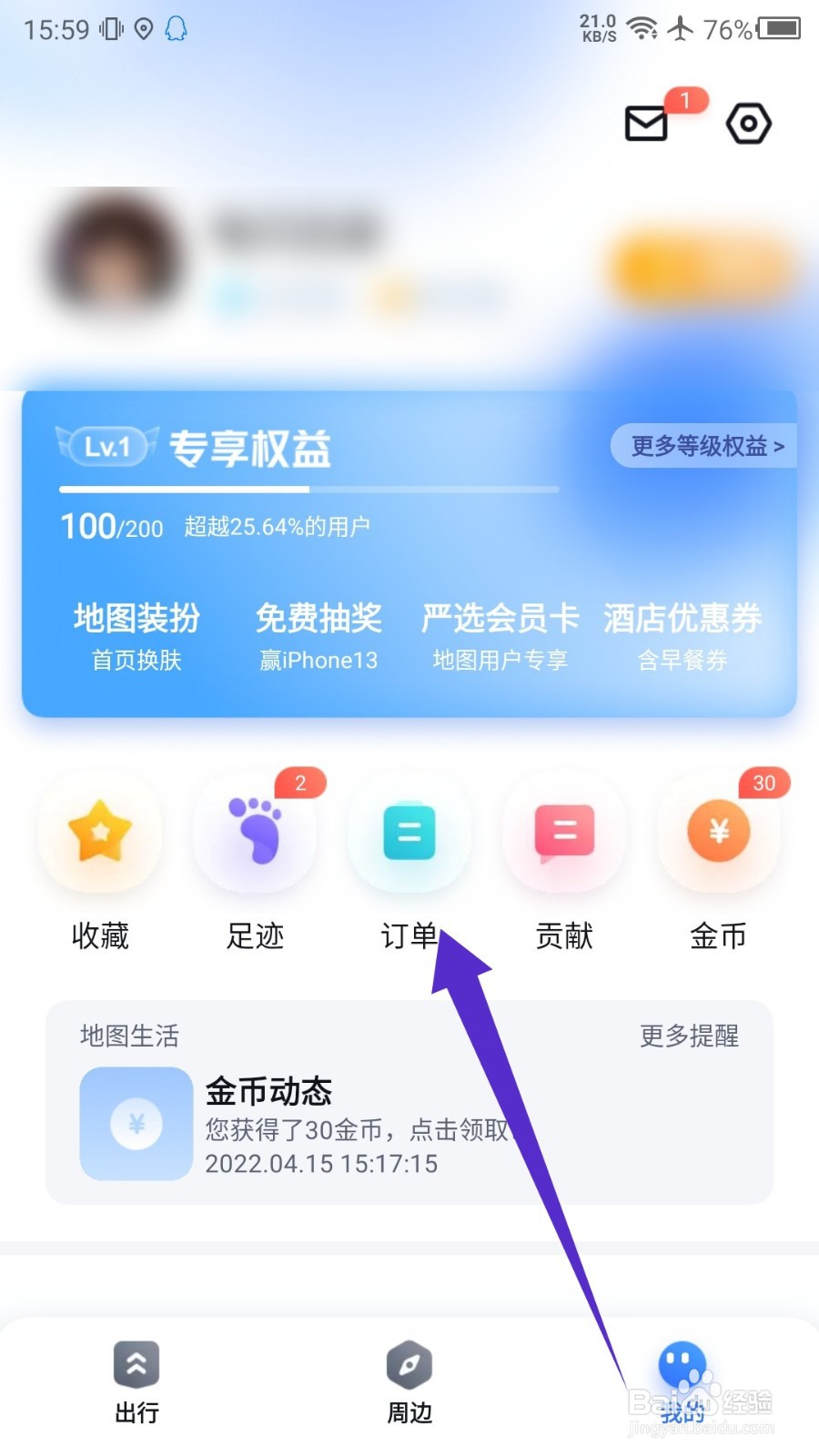This screenshot has height=1456, width=819.
Task: Open the 订单 orders icon
Action: (409, 831)
